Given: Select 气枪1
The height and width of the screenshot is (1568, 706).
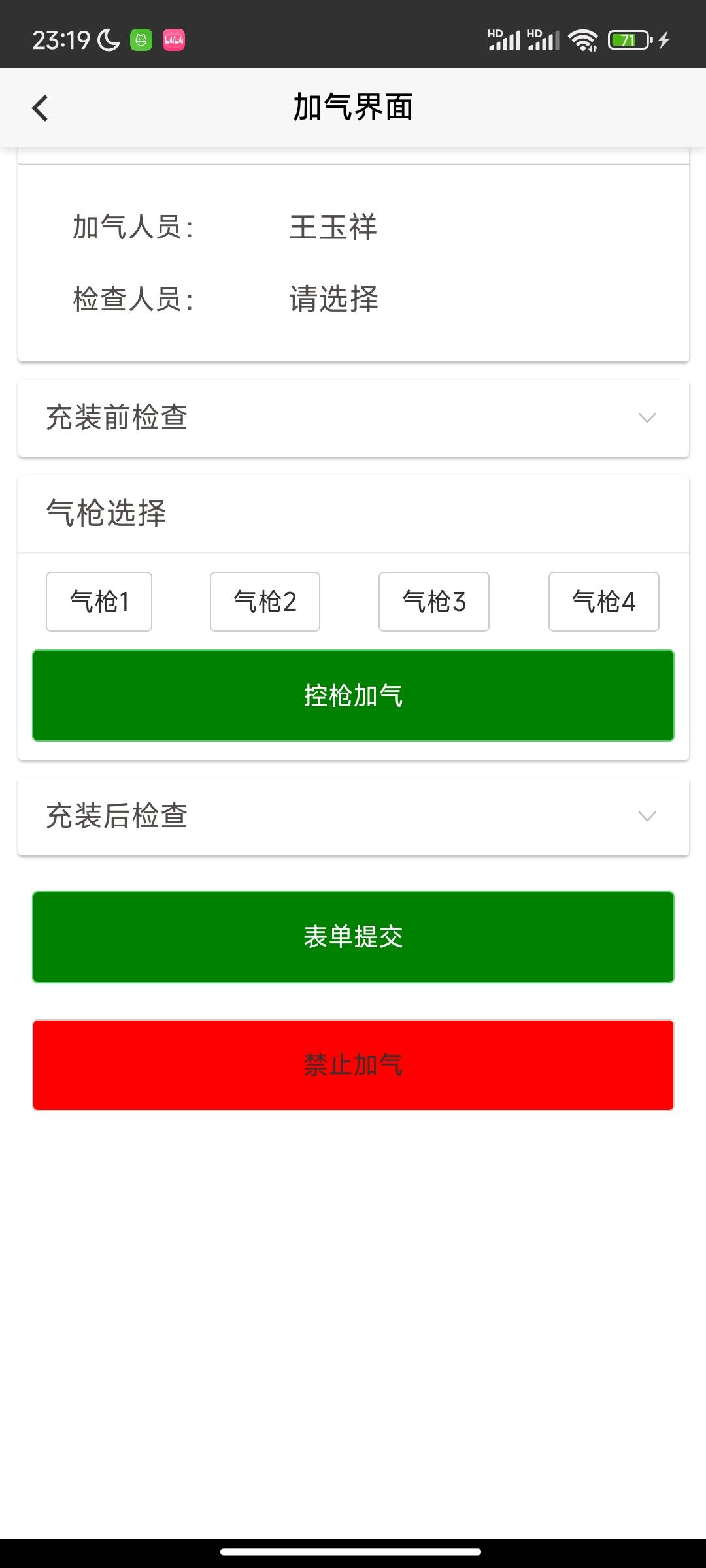Looking at the screenshot, I should tap(99, 602).
